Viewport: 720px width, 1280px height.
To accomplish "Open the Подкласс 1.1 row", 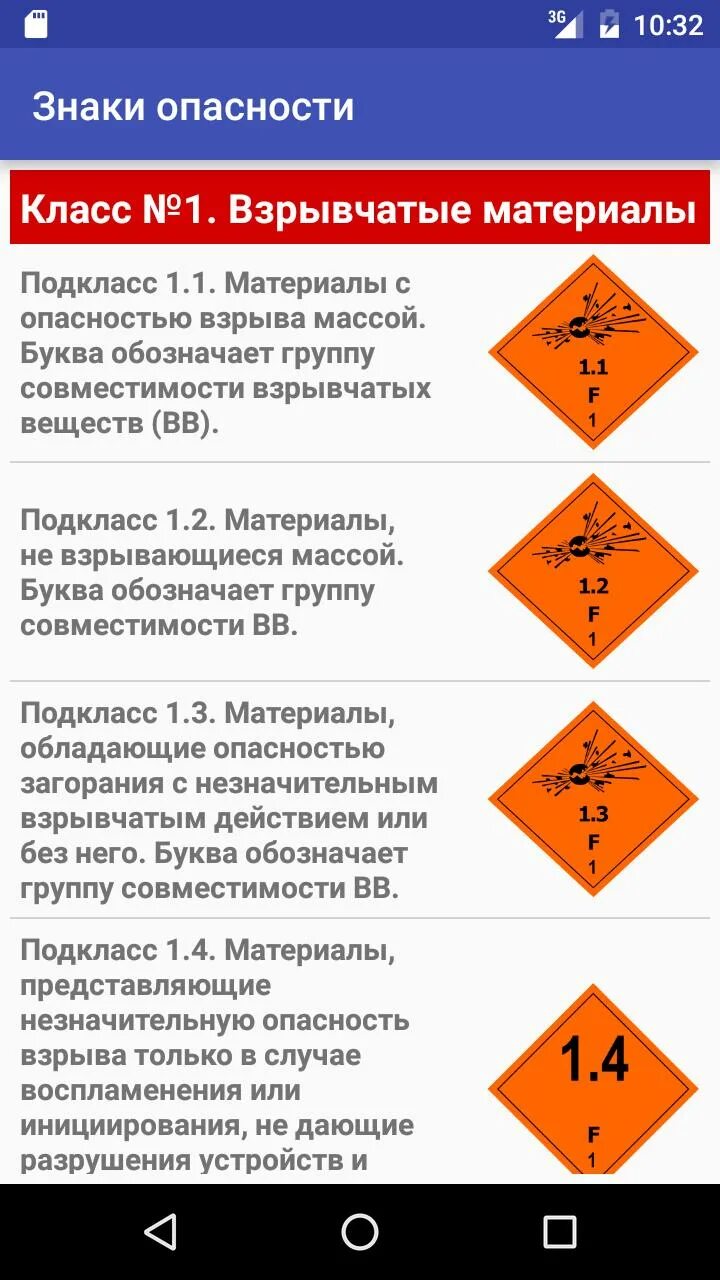I will tap(360, 353).
